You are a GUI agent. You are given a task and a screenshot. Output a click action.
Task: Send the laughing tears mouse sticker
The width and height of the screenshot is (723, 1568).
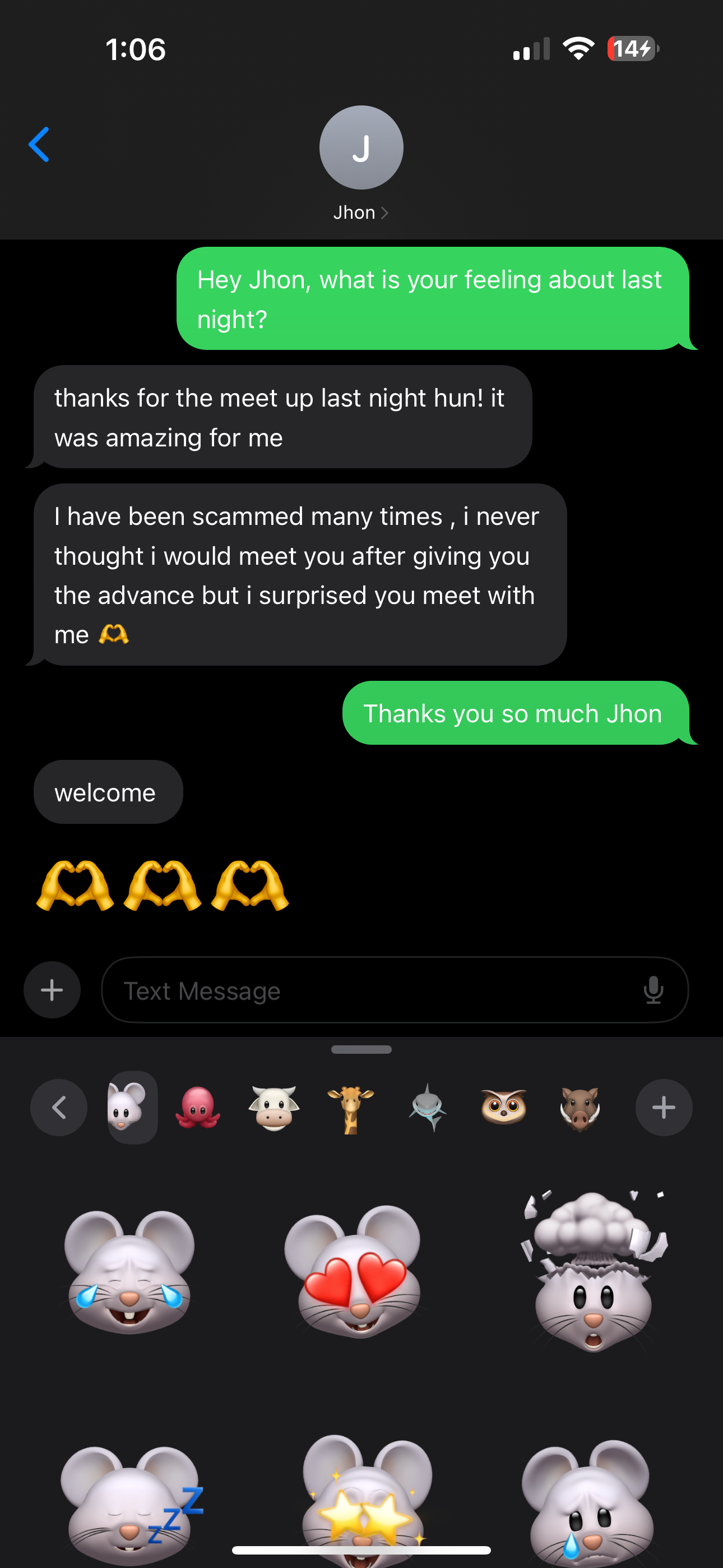click(129, 1272)
